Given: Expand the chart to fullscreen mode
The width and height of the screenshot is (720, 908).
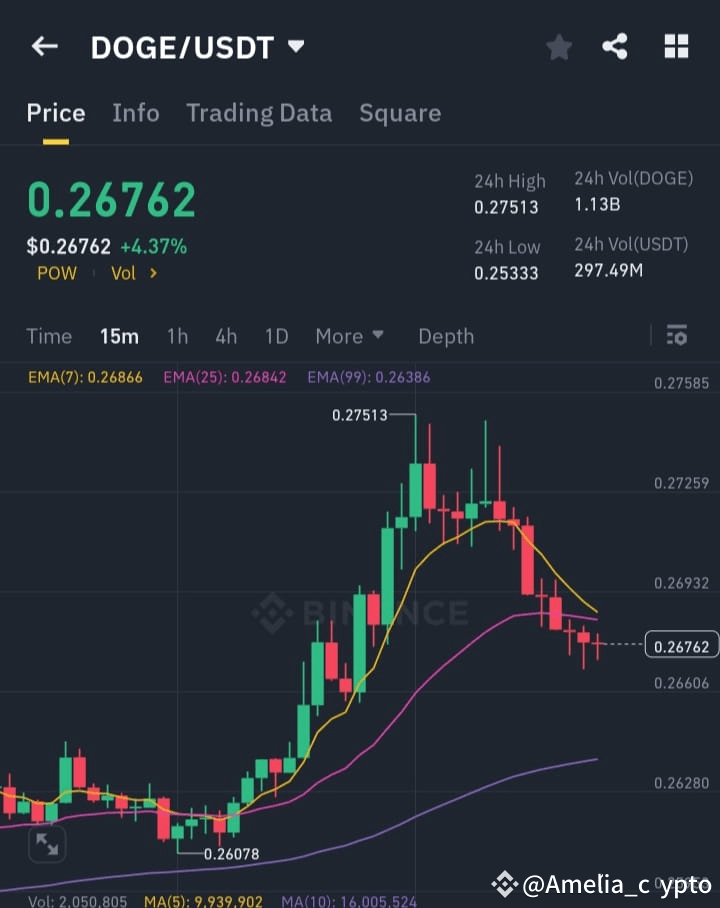Looking at the screenshot, I should coord(46,844).
